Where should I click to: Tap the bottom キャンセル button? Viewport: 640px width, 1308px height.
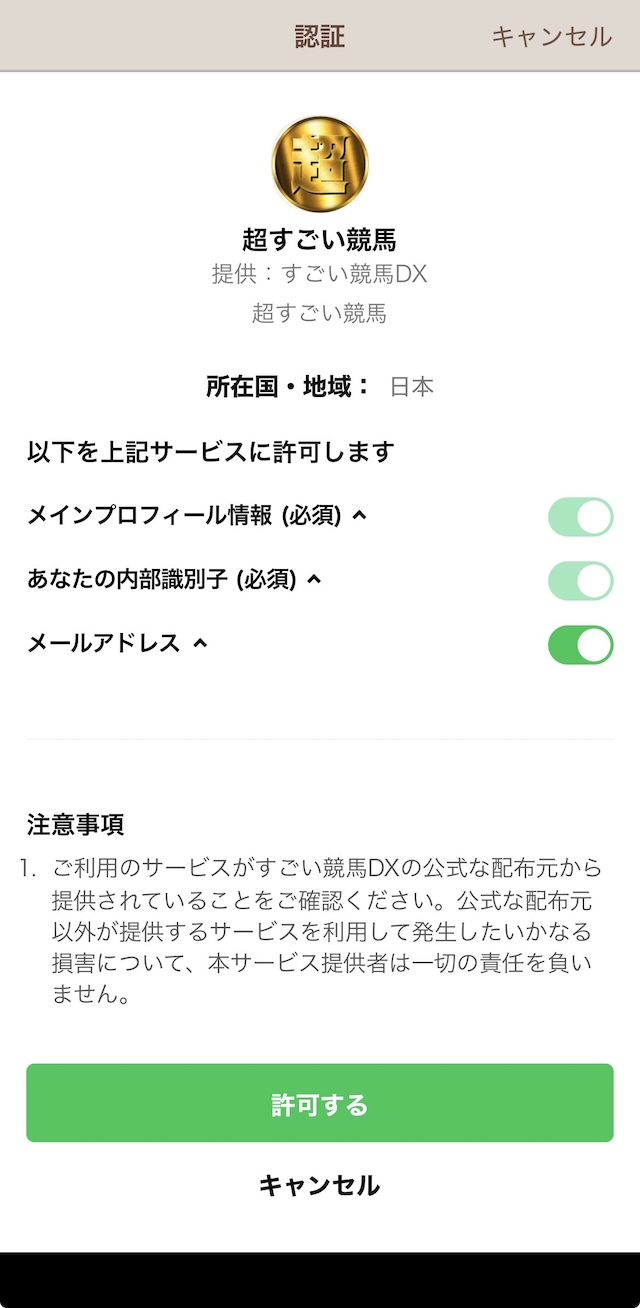[x=320, y=1186]
